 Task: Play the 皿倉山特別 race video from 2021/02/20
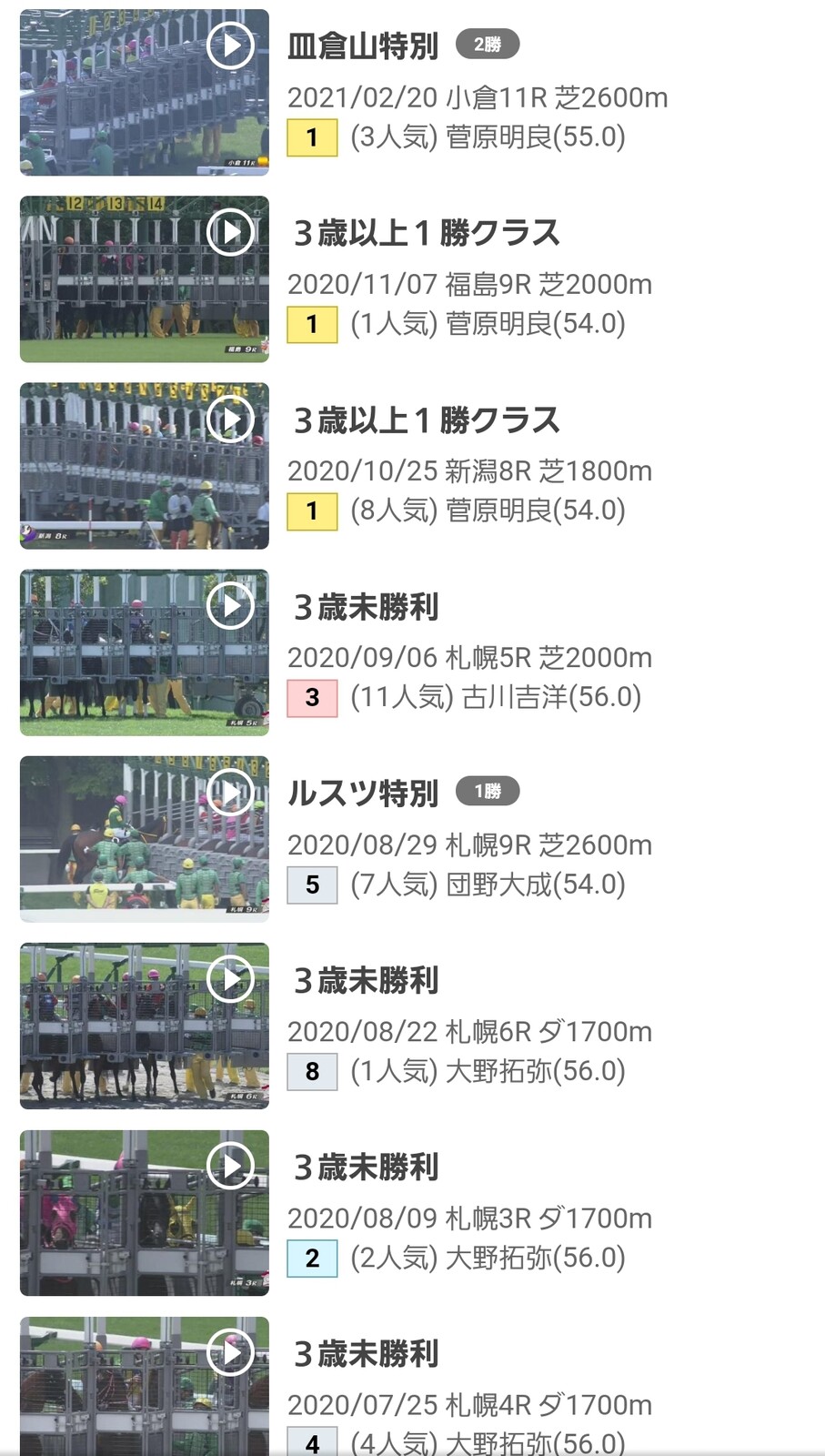[x=230, y=45]
